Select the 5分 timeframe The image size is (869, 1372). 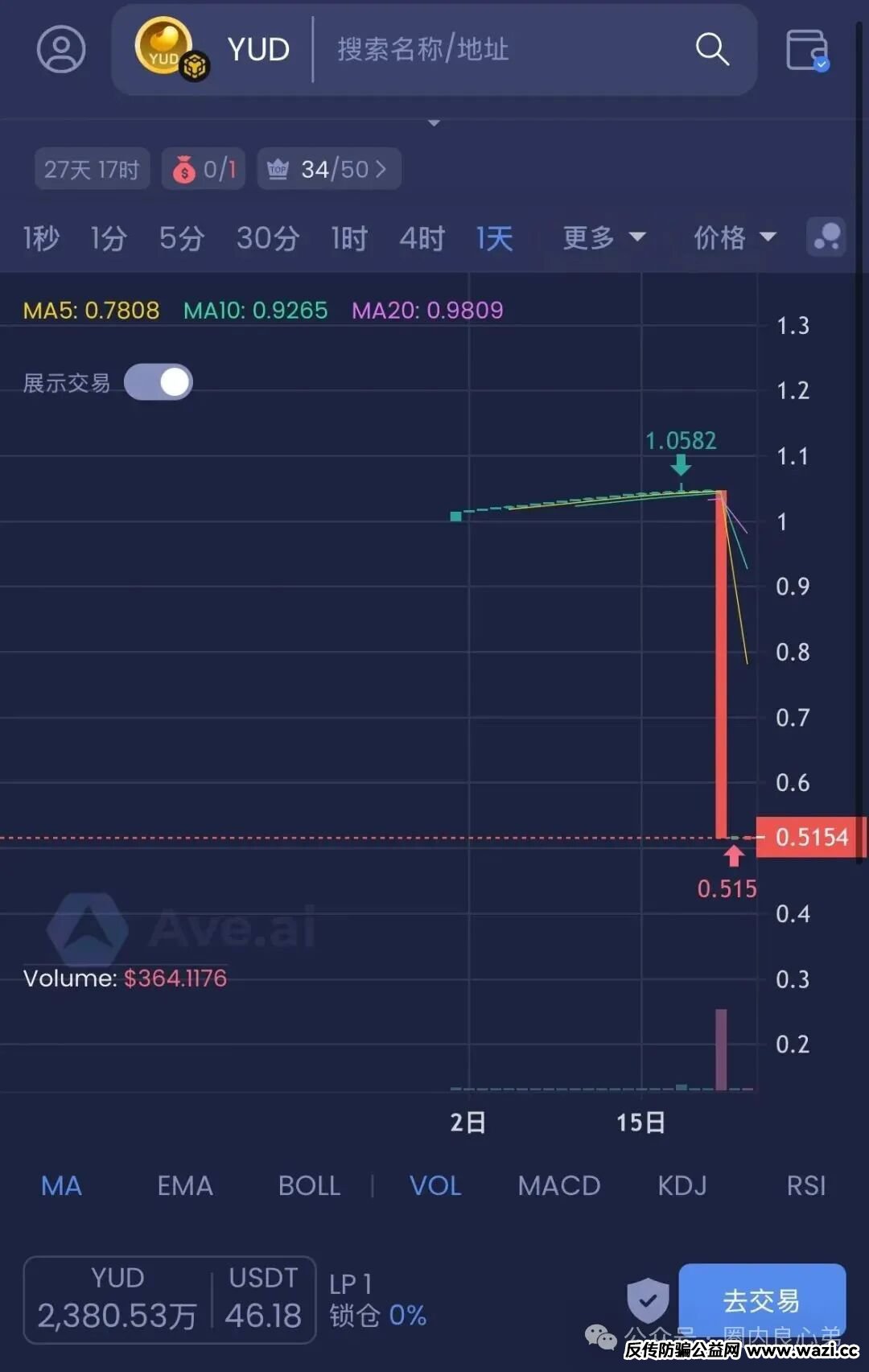click(181, 238)
